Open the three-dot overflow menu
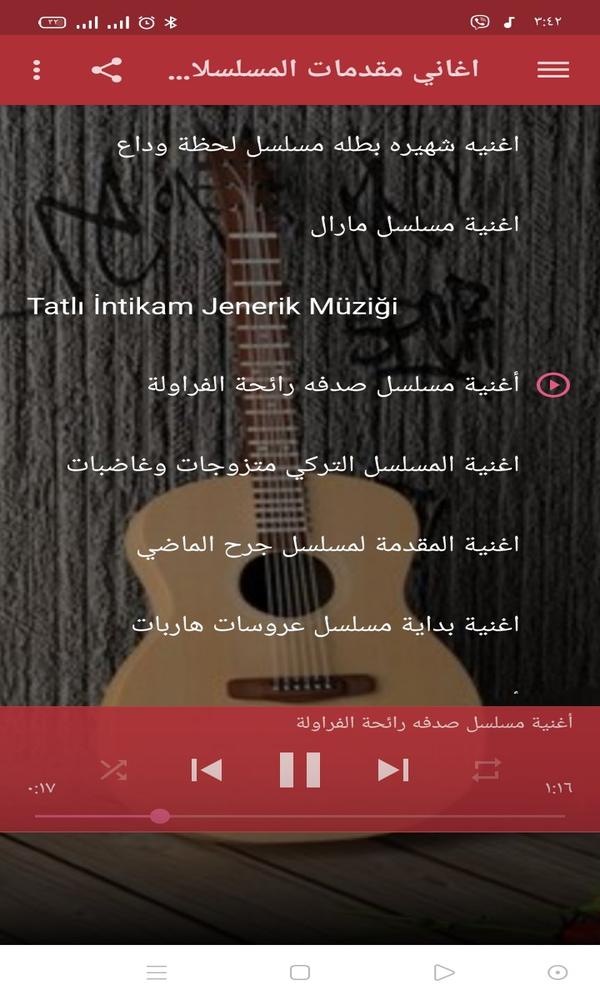Viewport: 600px width, 1000px height. tap(37, 70)
